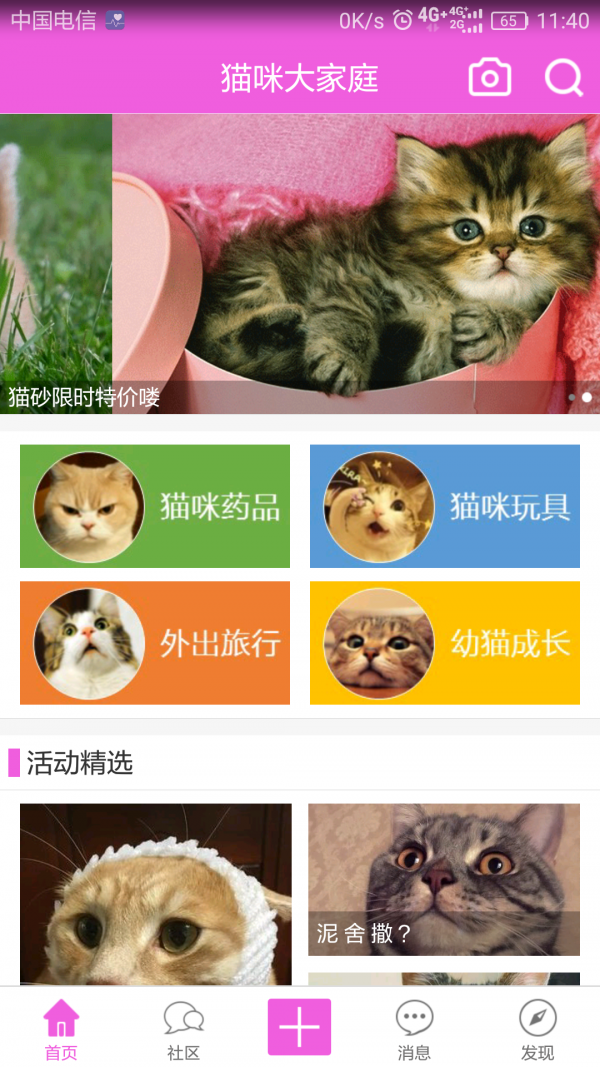
Task: Open the cat with white hat card
Action: 156,893
